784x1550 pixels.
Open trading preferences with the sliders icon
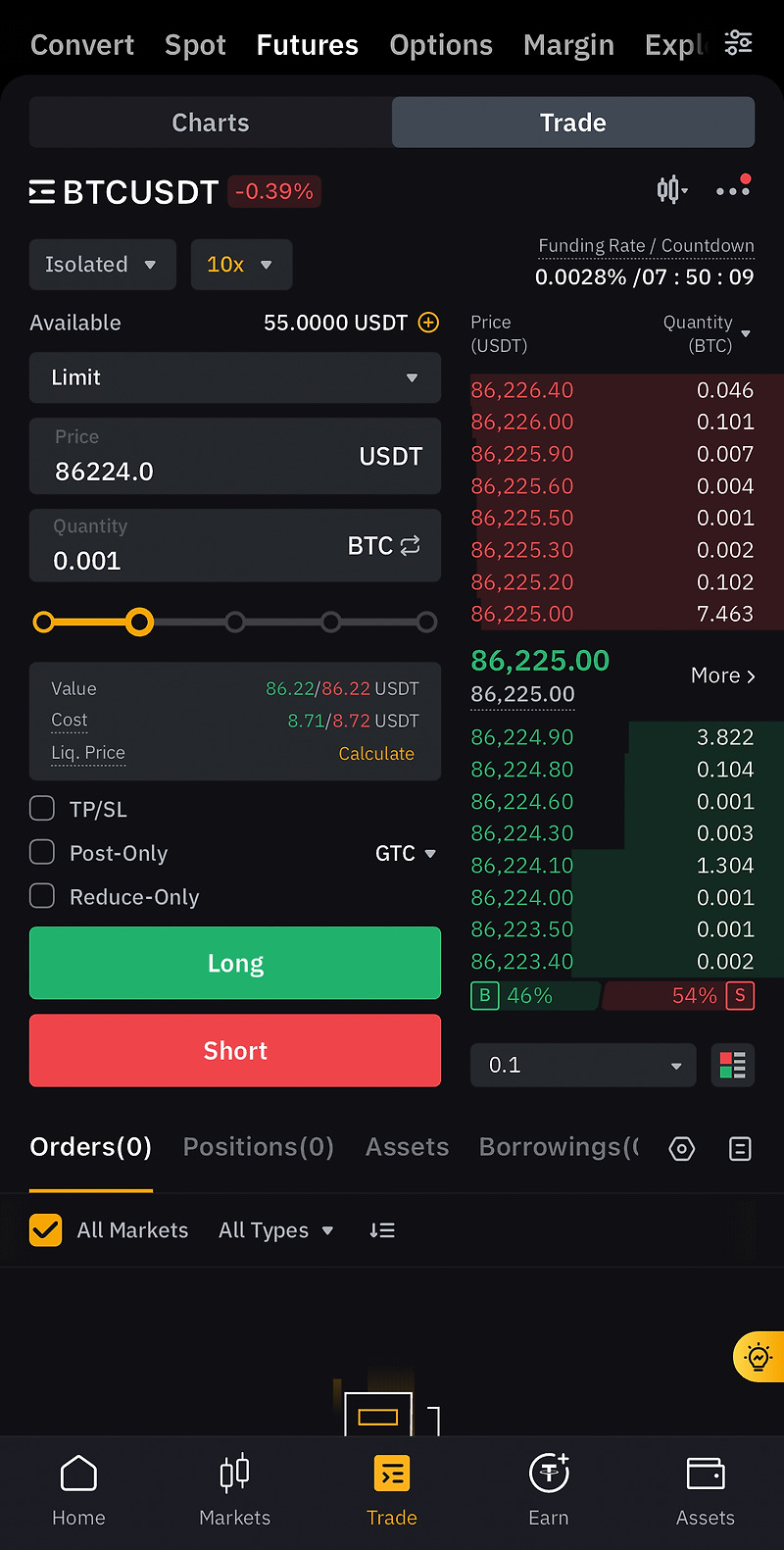738,43
